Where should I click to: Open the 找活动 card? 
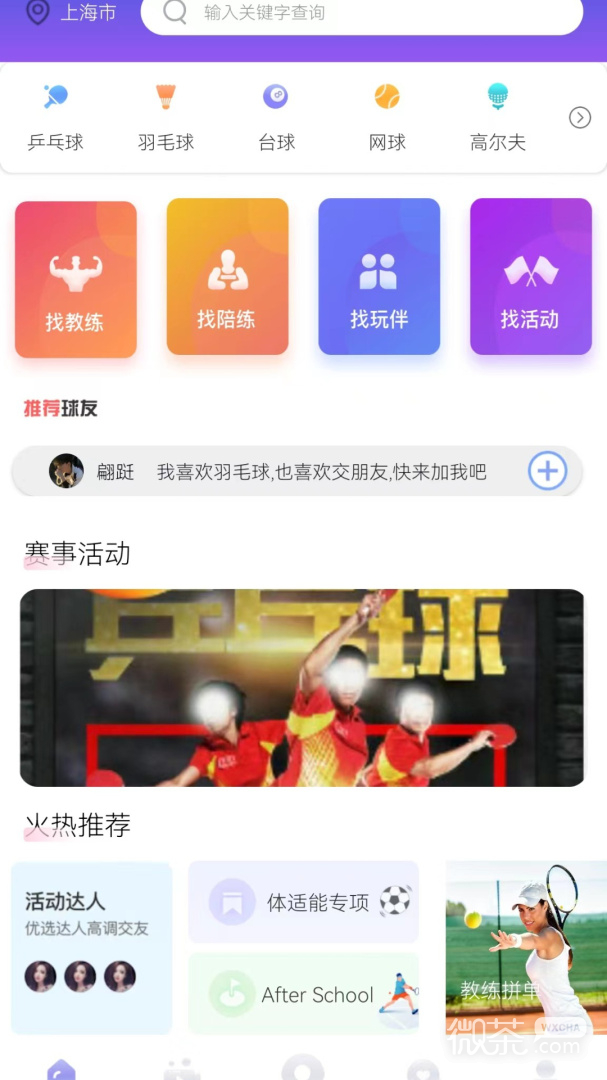(531, 277)
